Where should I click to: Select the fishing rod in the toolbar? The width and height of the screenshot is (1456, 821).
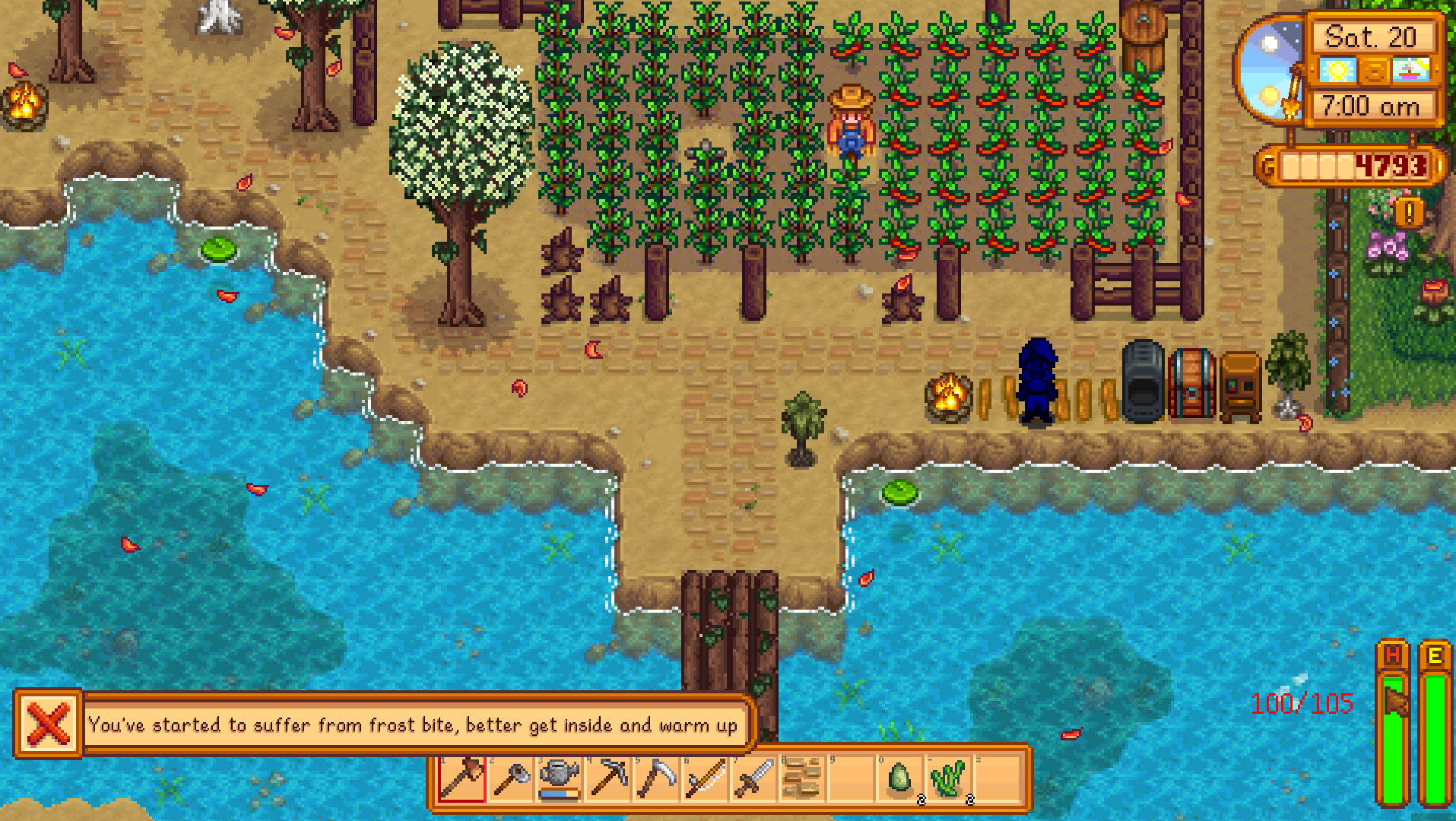706,778
